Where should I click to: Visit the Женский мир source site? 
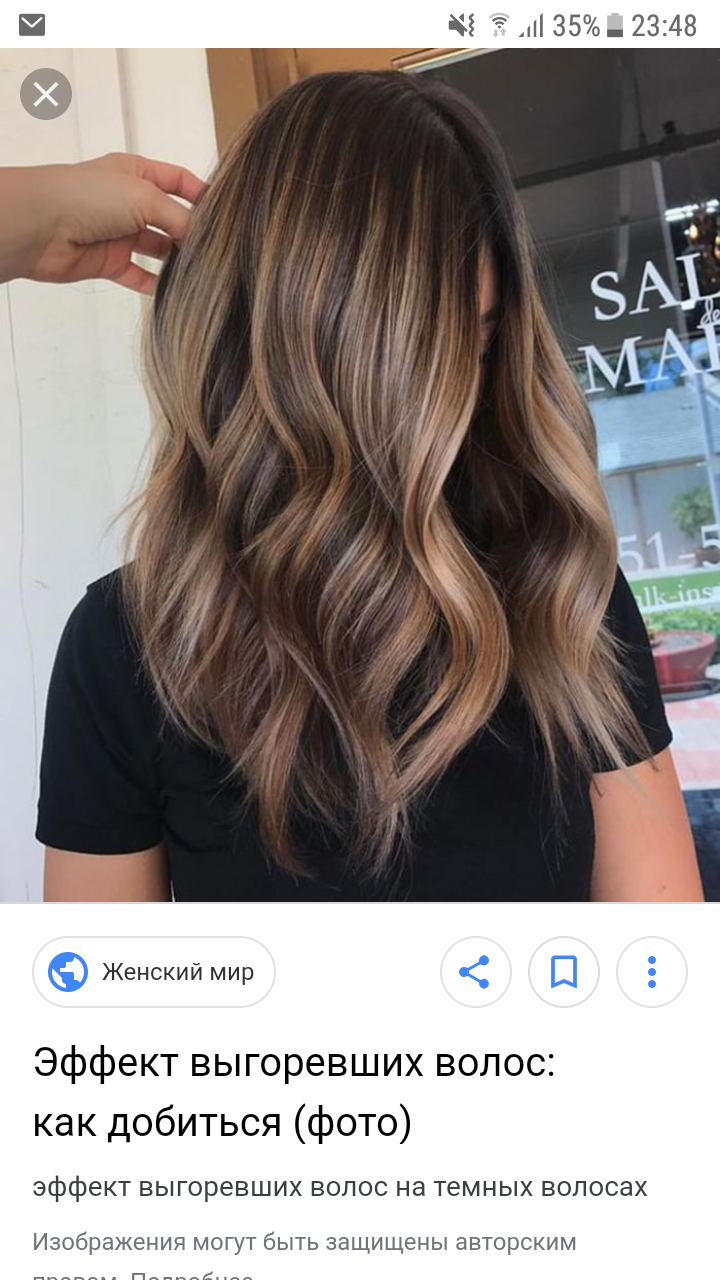point(154,971)
